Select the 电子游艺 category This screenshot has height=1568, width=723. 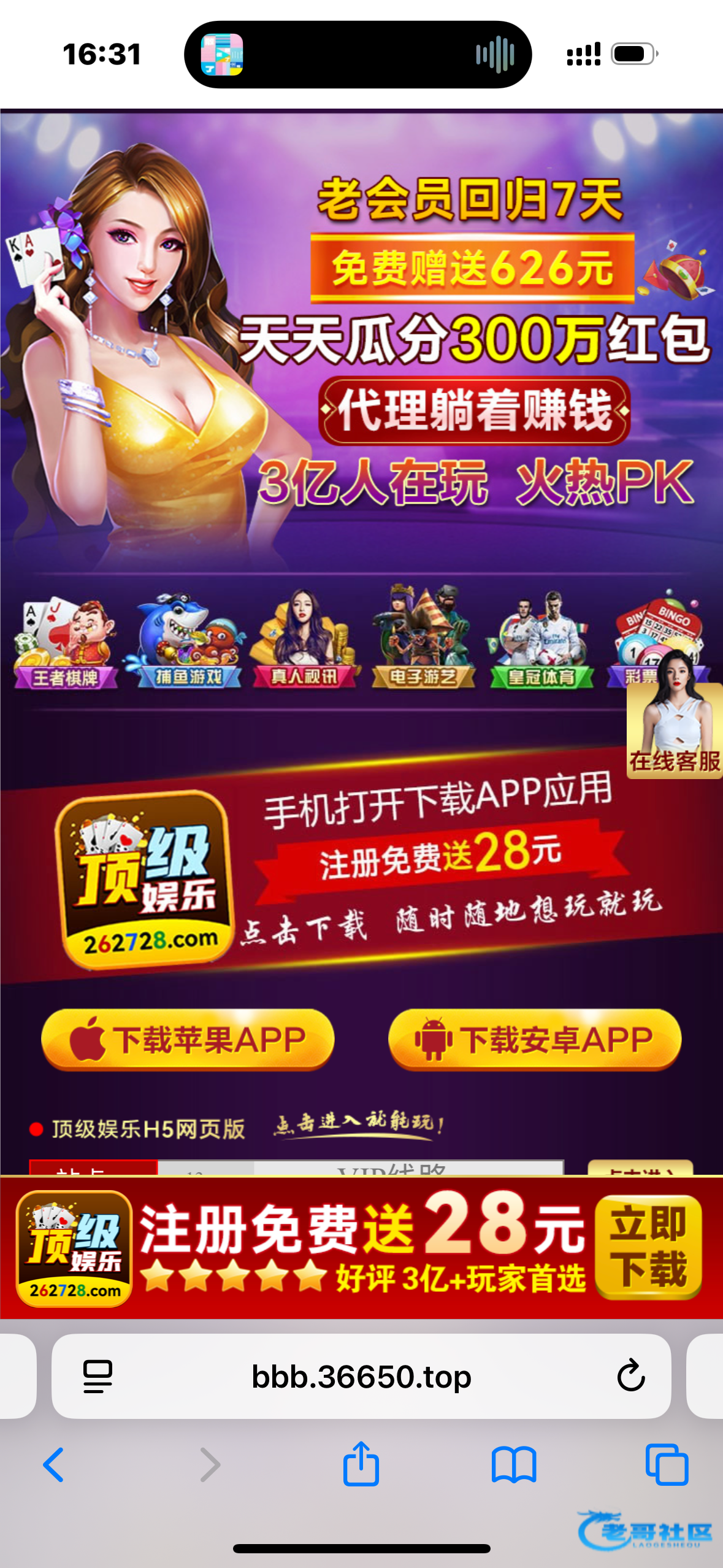point(423,644)
